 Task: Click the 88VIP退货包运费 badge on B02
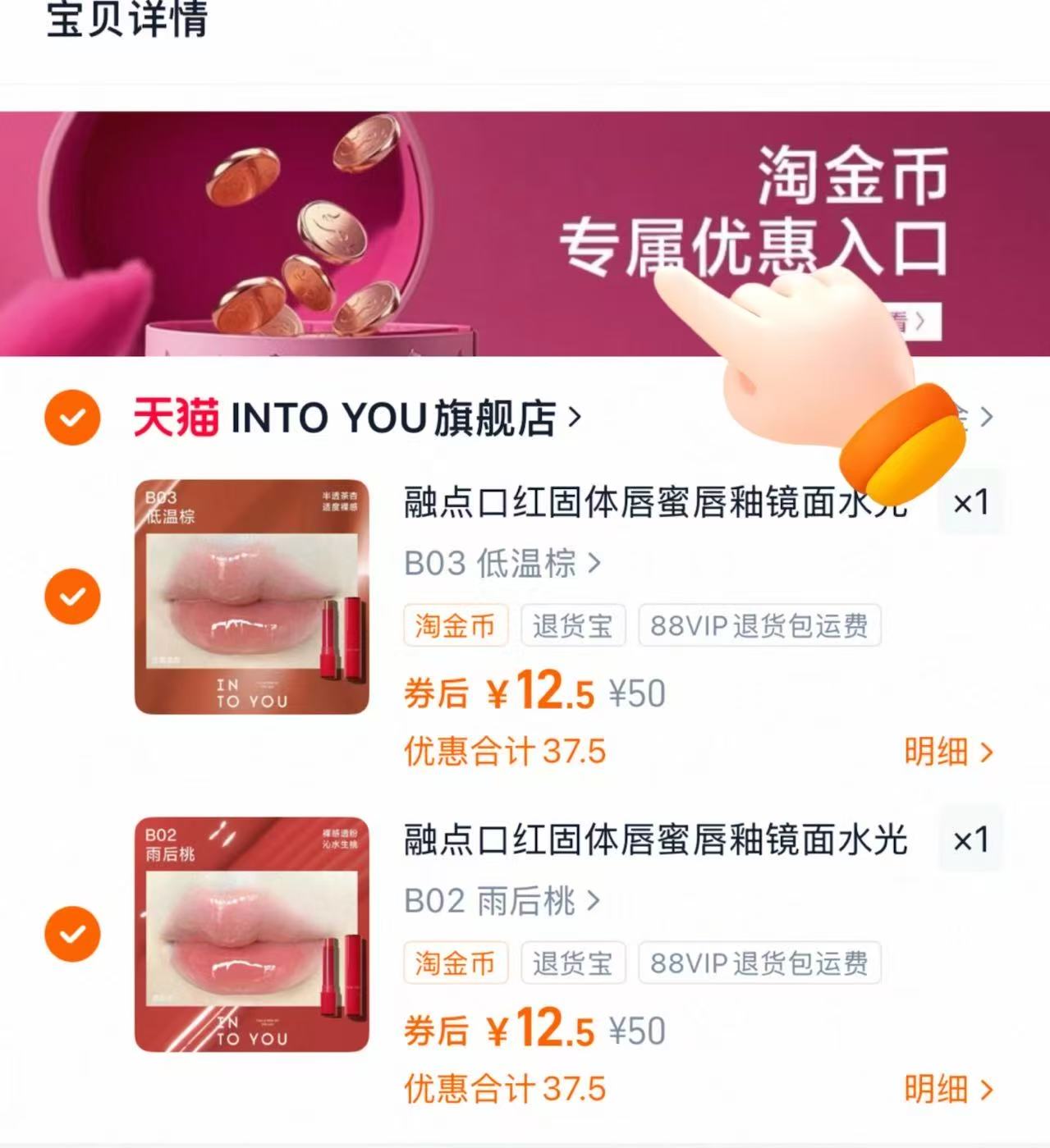pos(759,963)
